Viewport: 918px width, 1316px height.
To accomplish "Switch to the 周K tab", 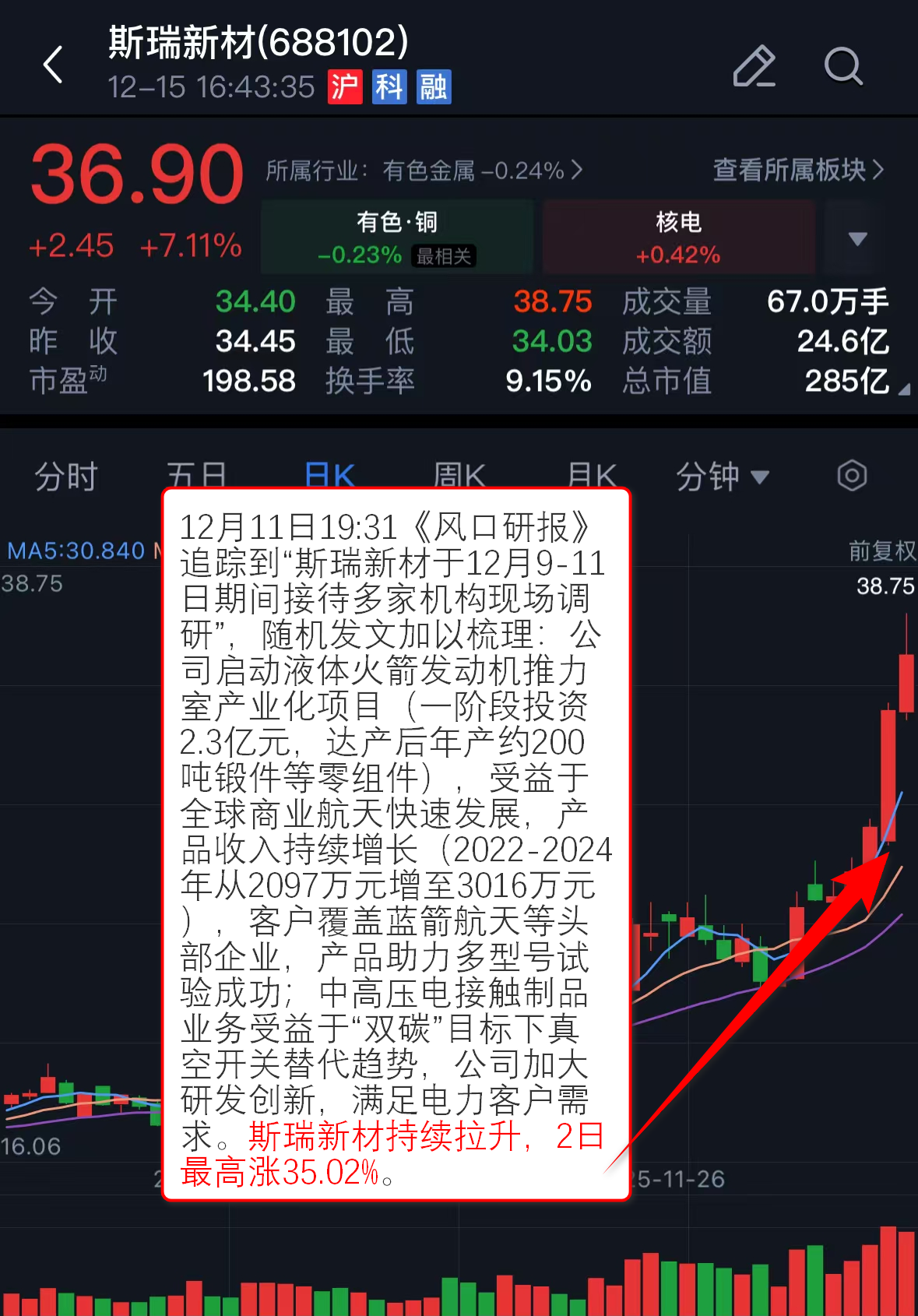I will 459,474.
